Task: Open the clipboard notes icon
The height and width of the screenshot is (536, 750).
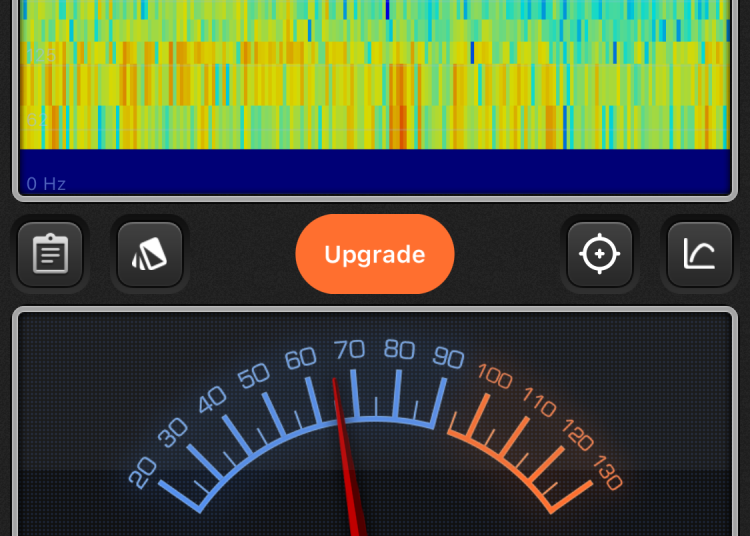Action: (50, 254)
